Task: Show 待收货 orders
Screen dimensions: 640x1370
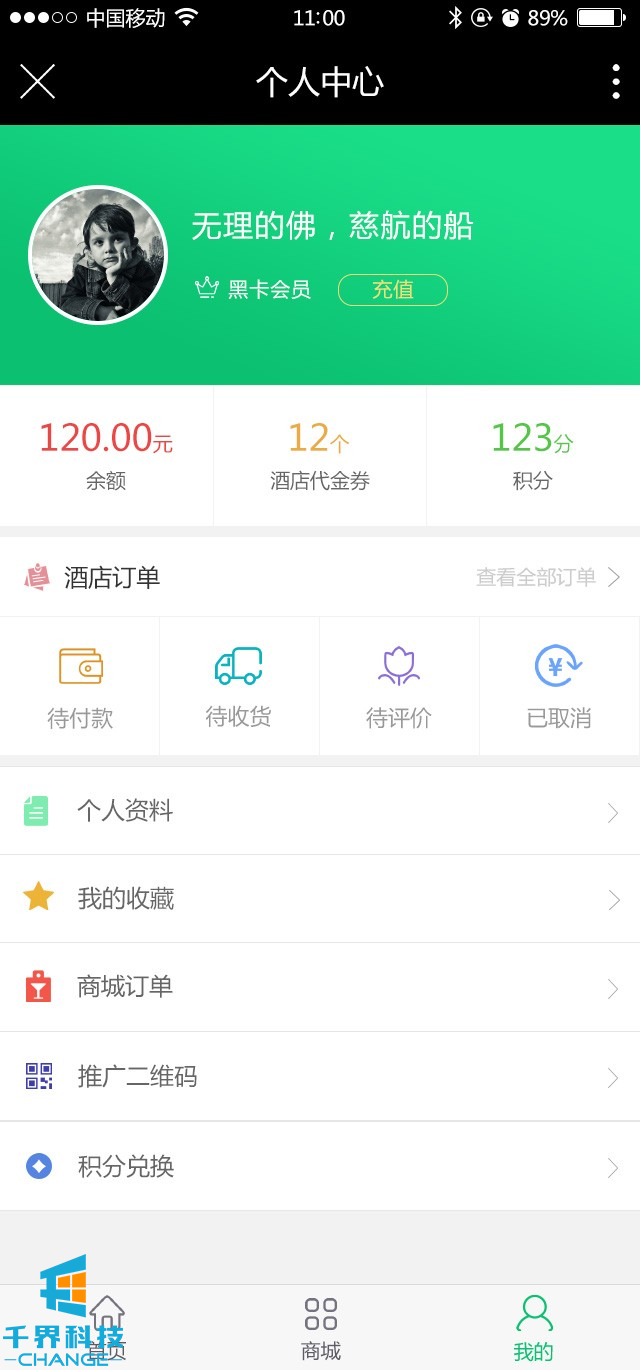Action: [239, 687]
